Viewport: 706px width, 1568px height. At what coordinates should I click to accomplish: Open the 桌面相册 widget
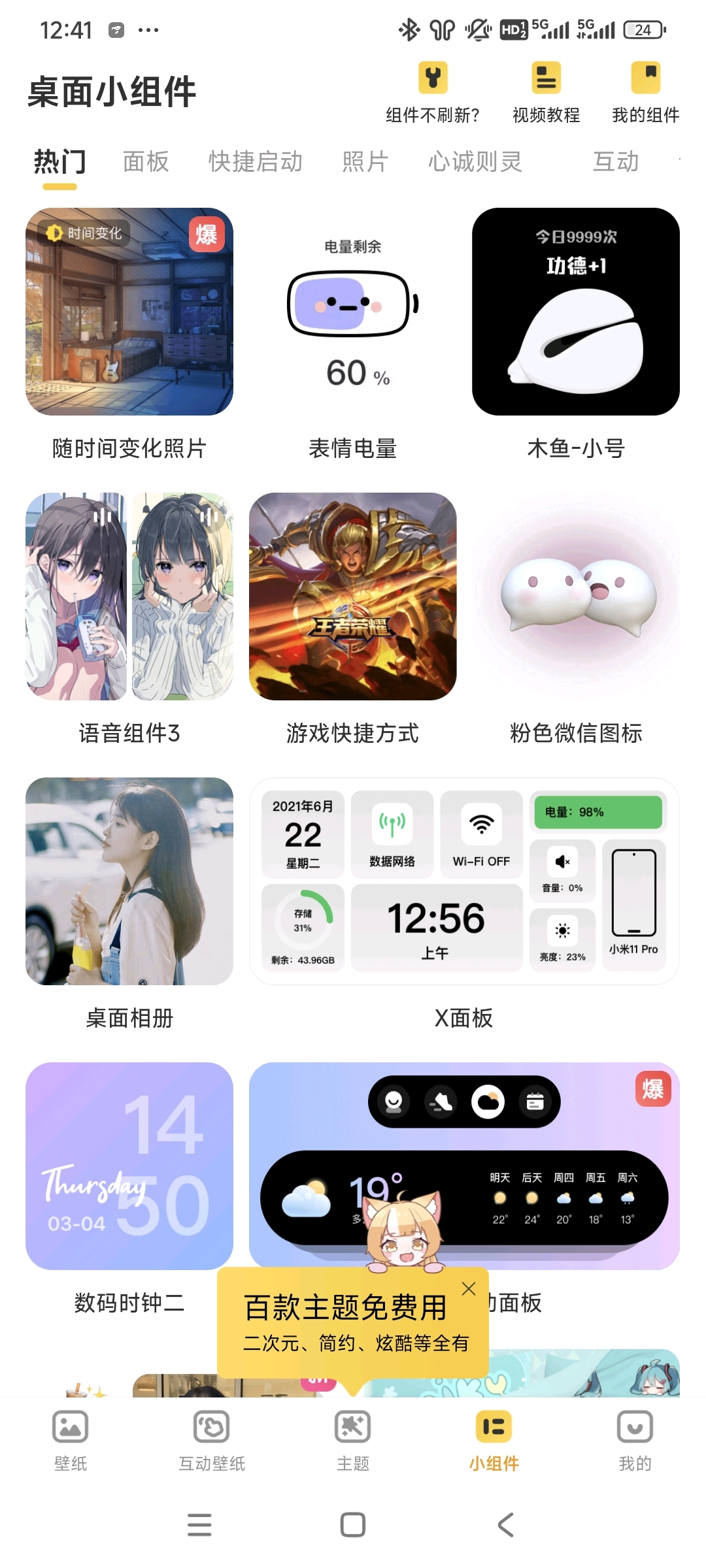tap(129, 881)
